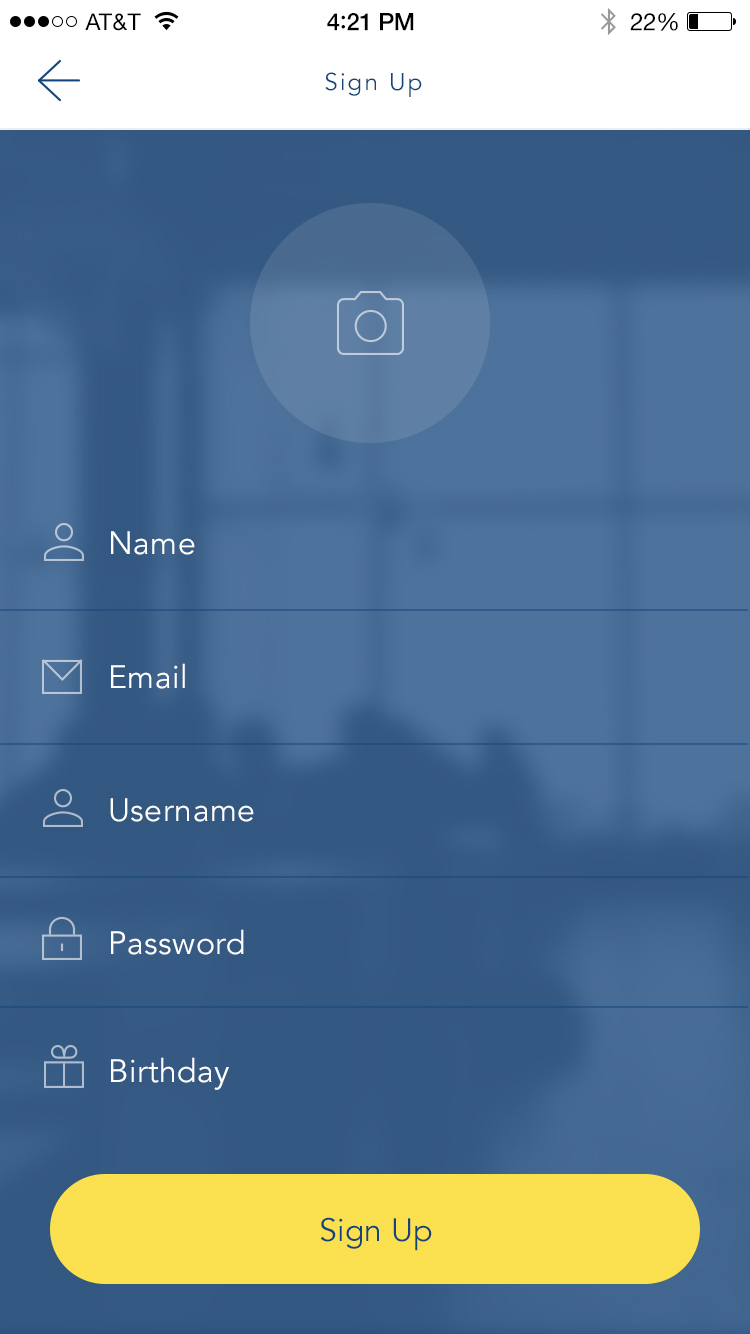750x1334 pixels.
Task: Select the envelope icon next to Email
Action: (x=62, y=676)
